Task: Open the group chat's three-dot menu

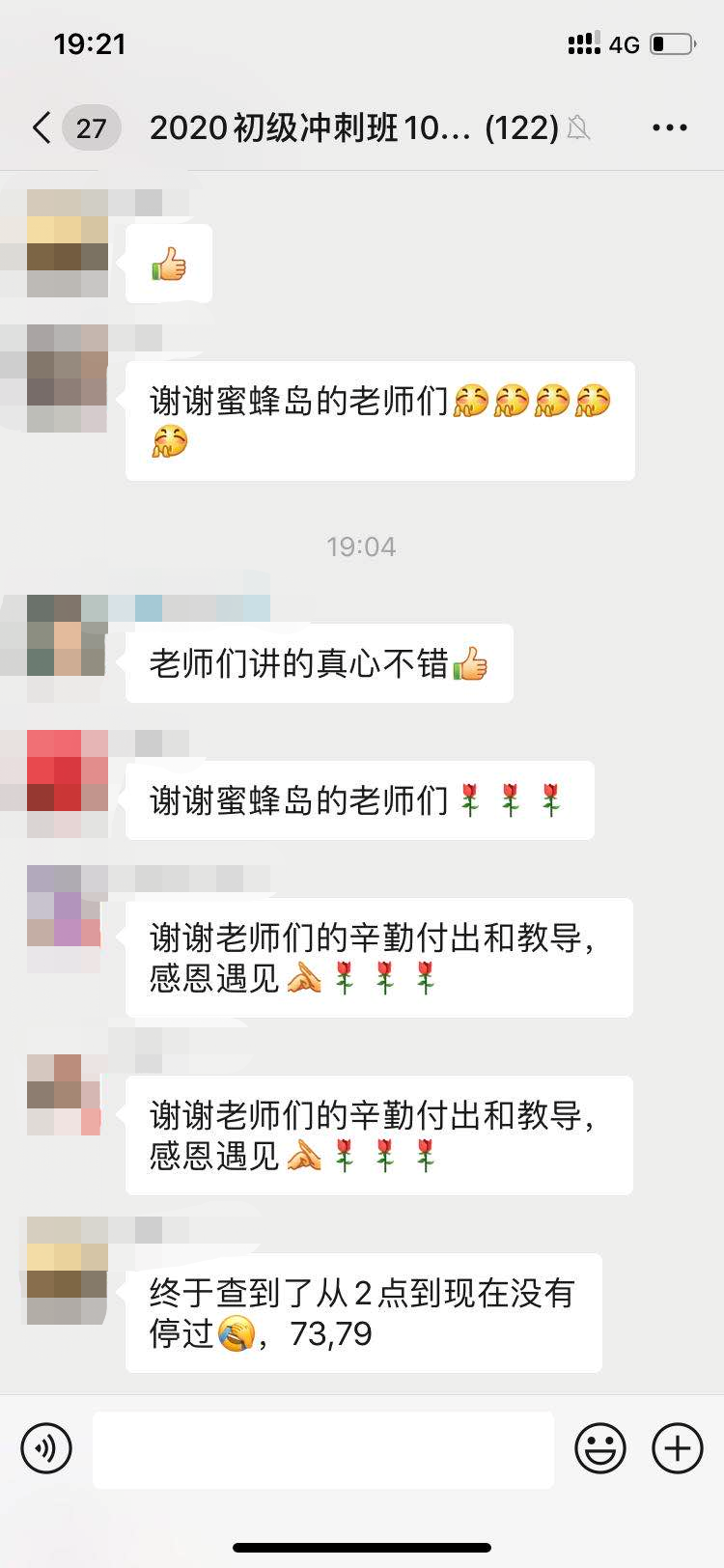Action: (669, 127)
